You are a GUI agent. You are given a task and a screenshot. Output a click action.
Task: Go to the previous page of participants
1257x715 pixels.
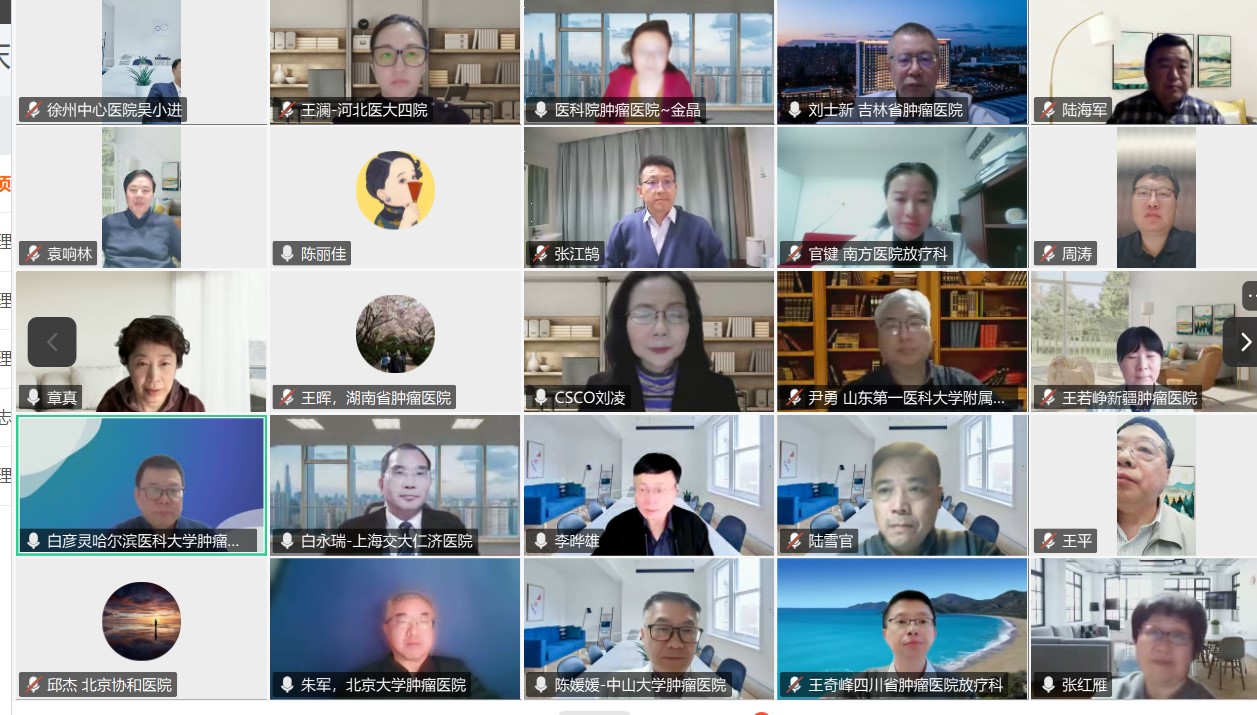click(52, 342)
